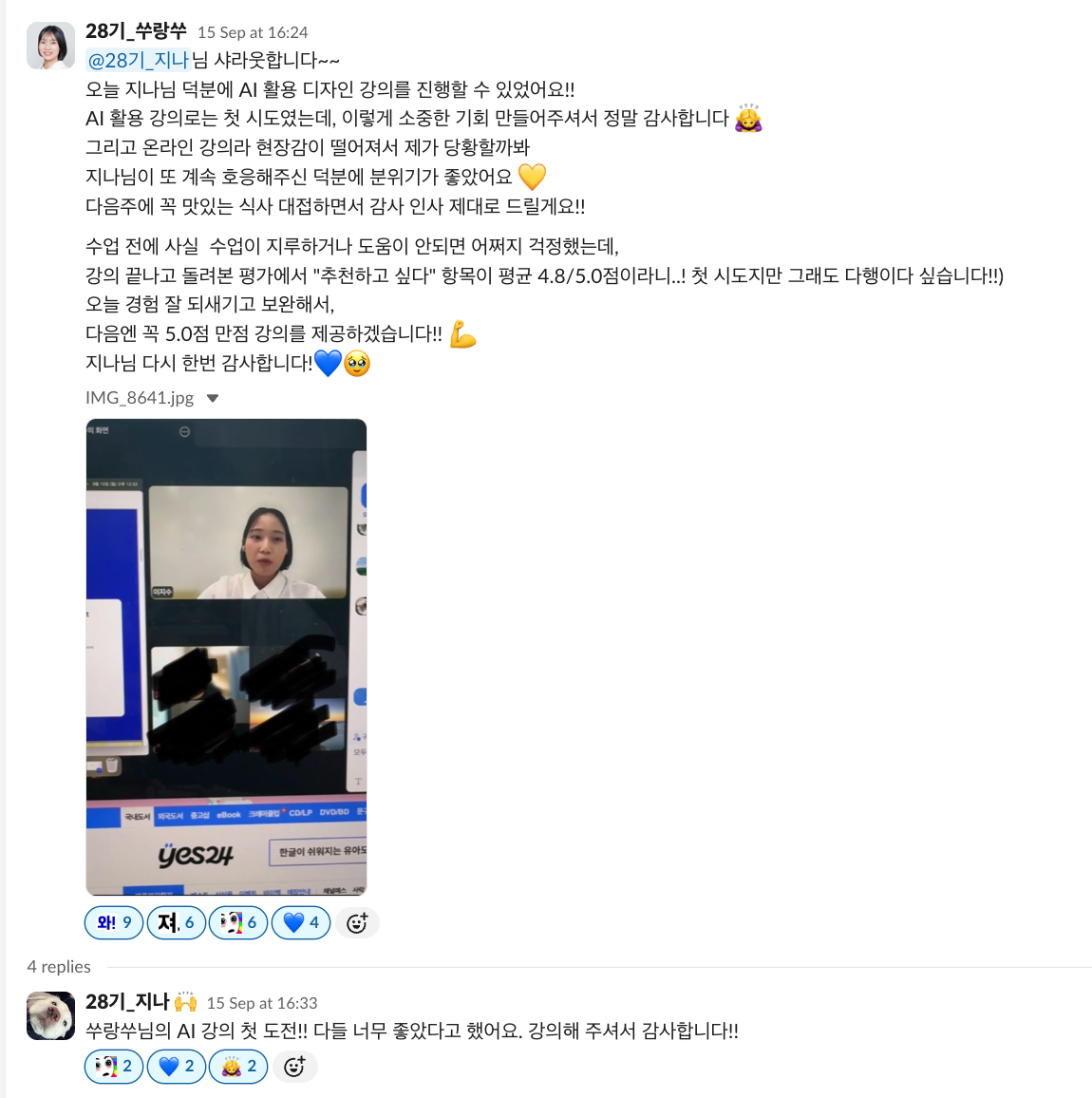The width and height of the screenshot is (1092, 1098).
Task: Open 28기_쑤랑쑤 sender name
Action: pos(136,31)
